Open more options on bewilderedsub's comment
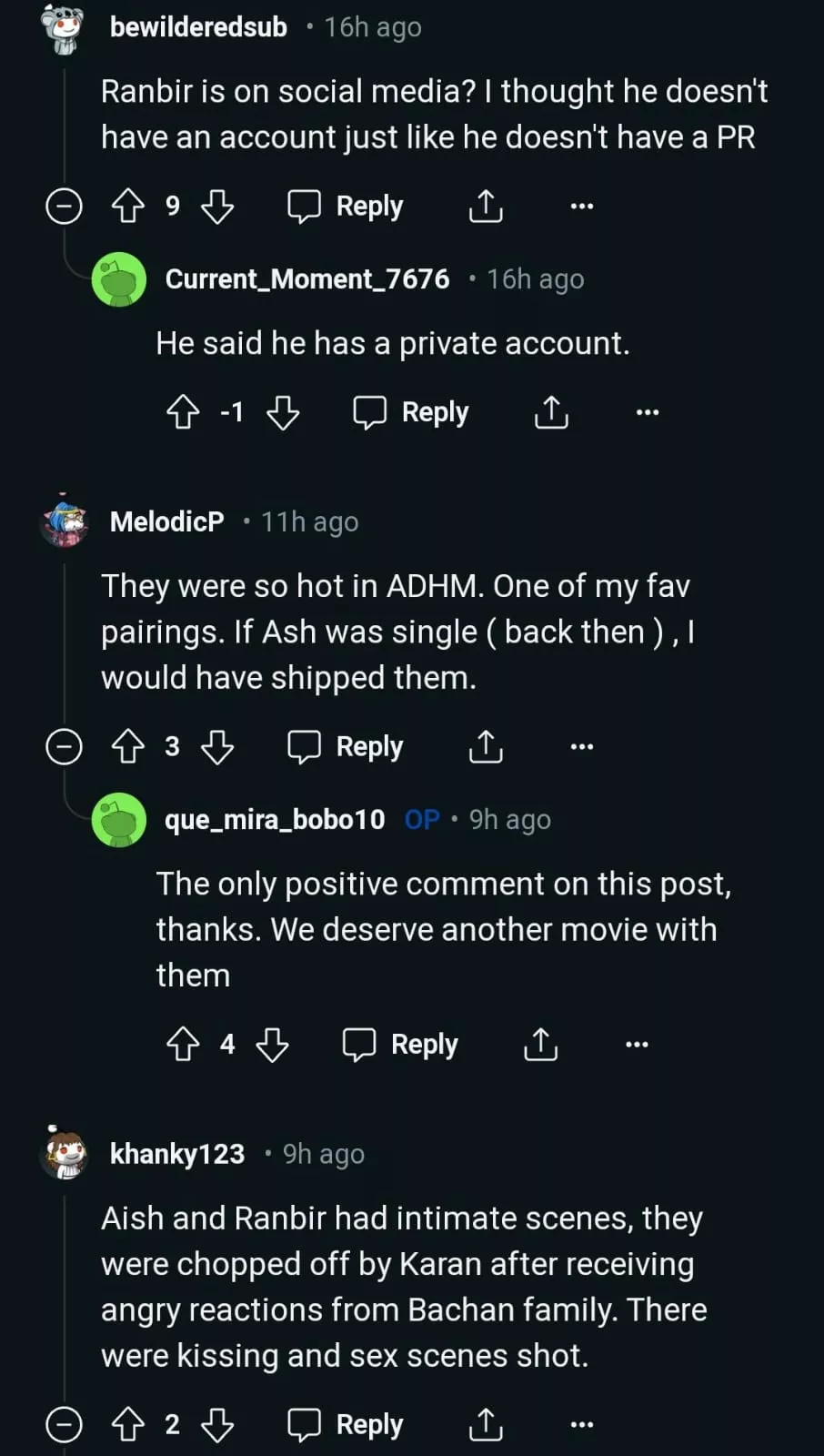This screenshot has height=1456, width=824. tap(582, 207)
